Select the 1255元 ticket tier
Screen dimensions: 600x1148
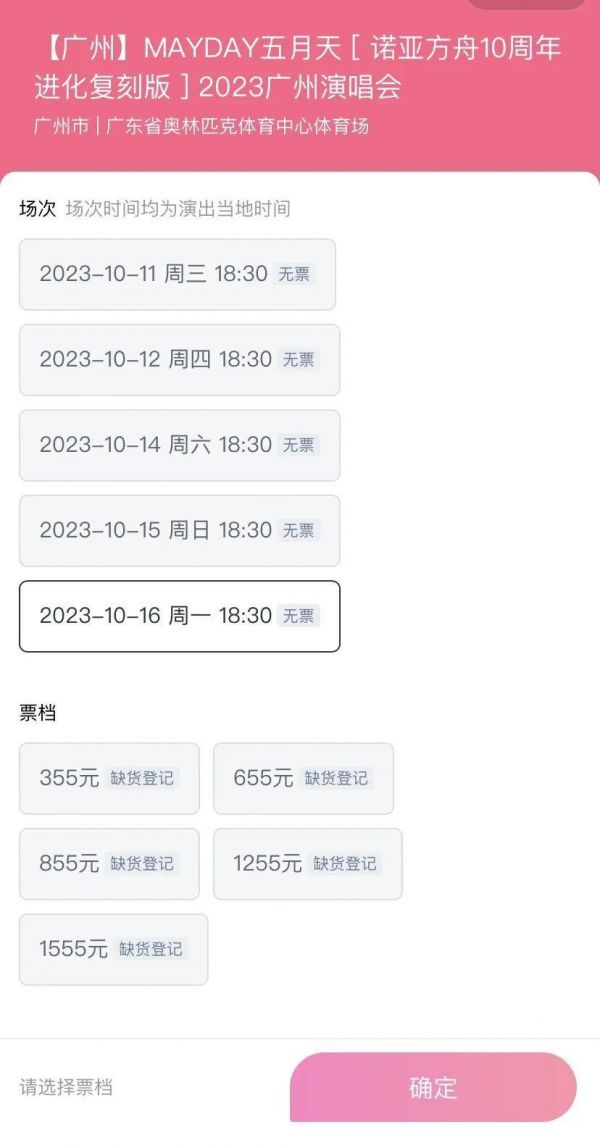(307, 864)
